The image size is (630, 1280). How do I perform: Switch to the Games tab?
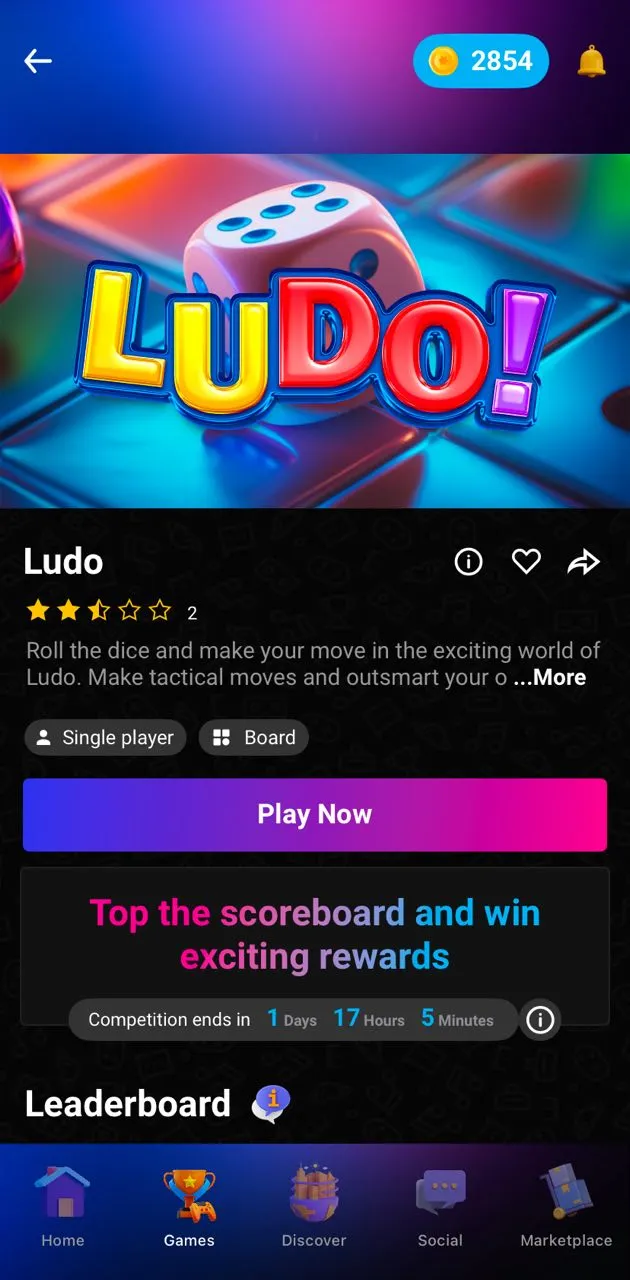[x=189, y=1206]
